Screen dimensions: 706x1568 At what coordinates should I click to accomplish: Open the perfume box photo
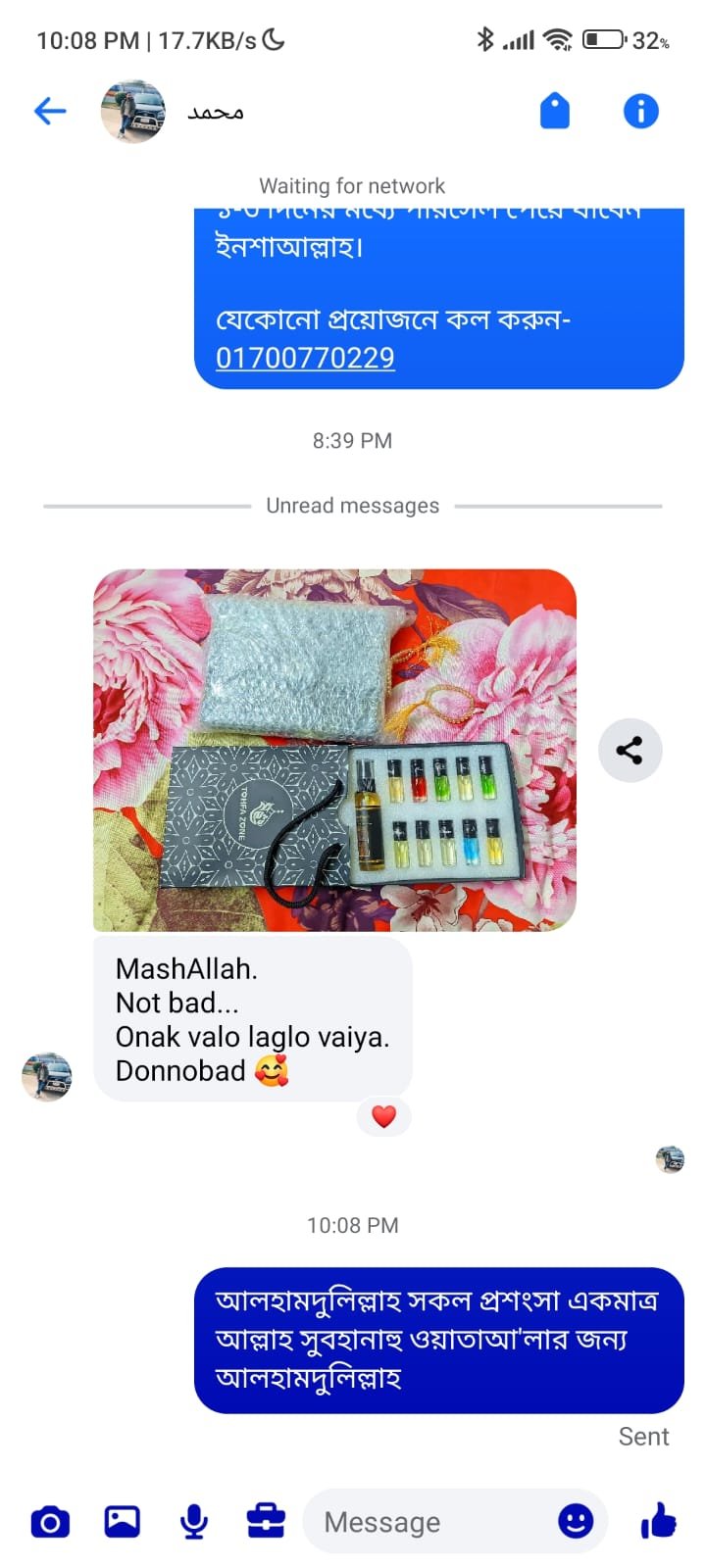[334, 750]
